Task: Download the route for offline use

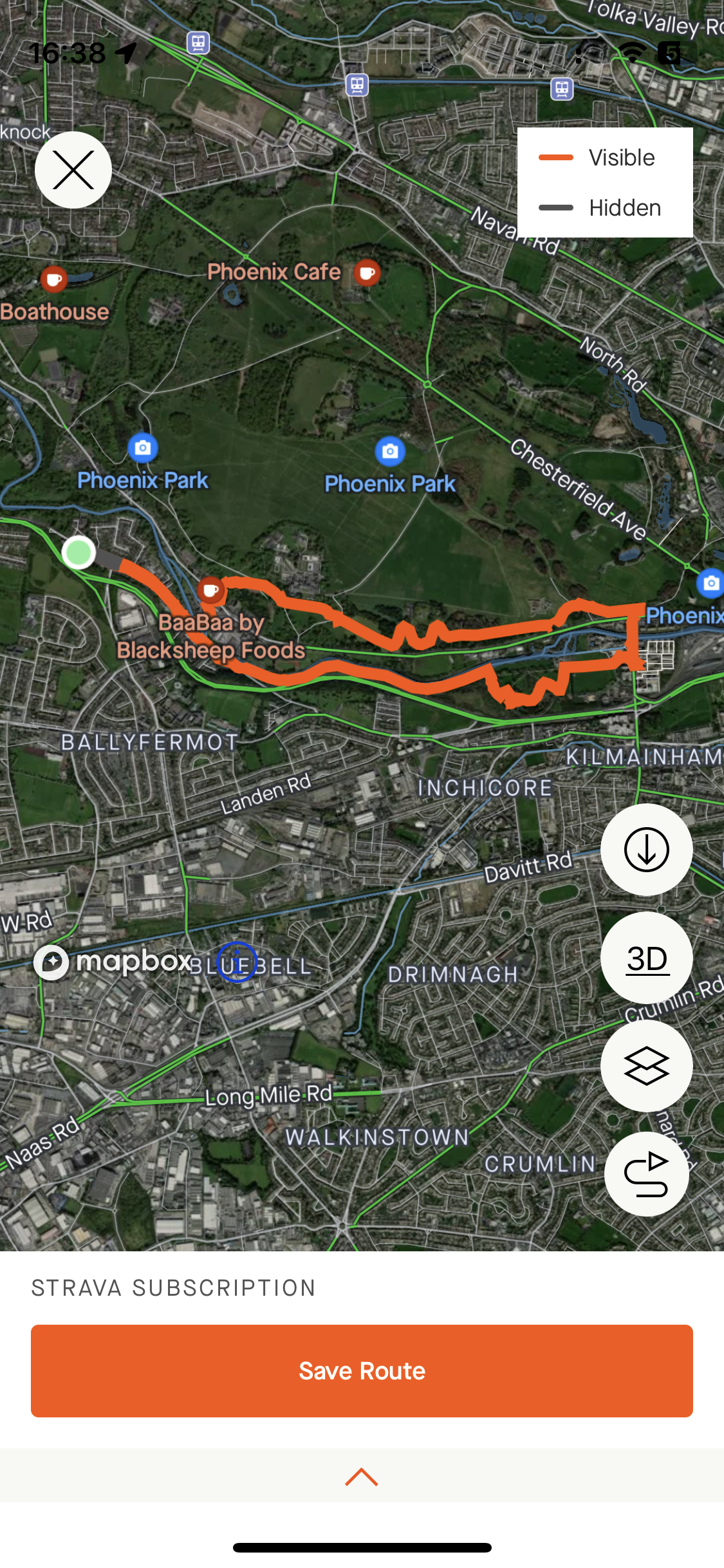Action: point(646,850)
